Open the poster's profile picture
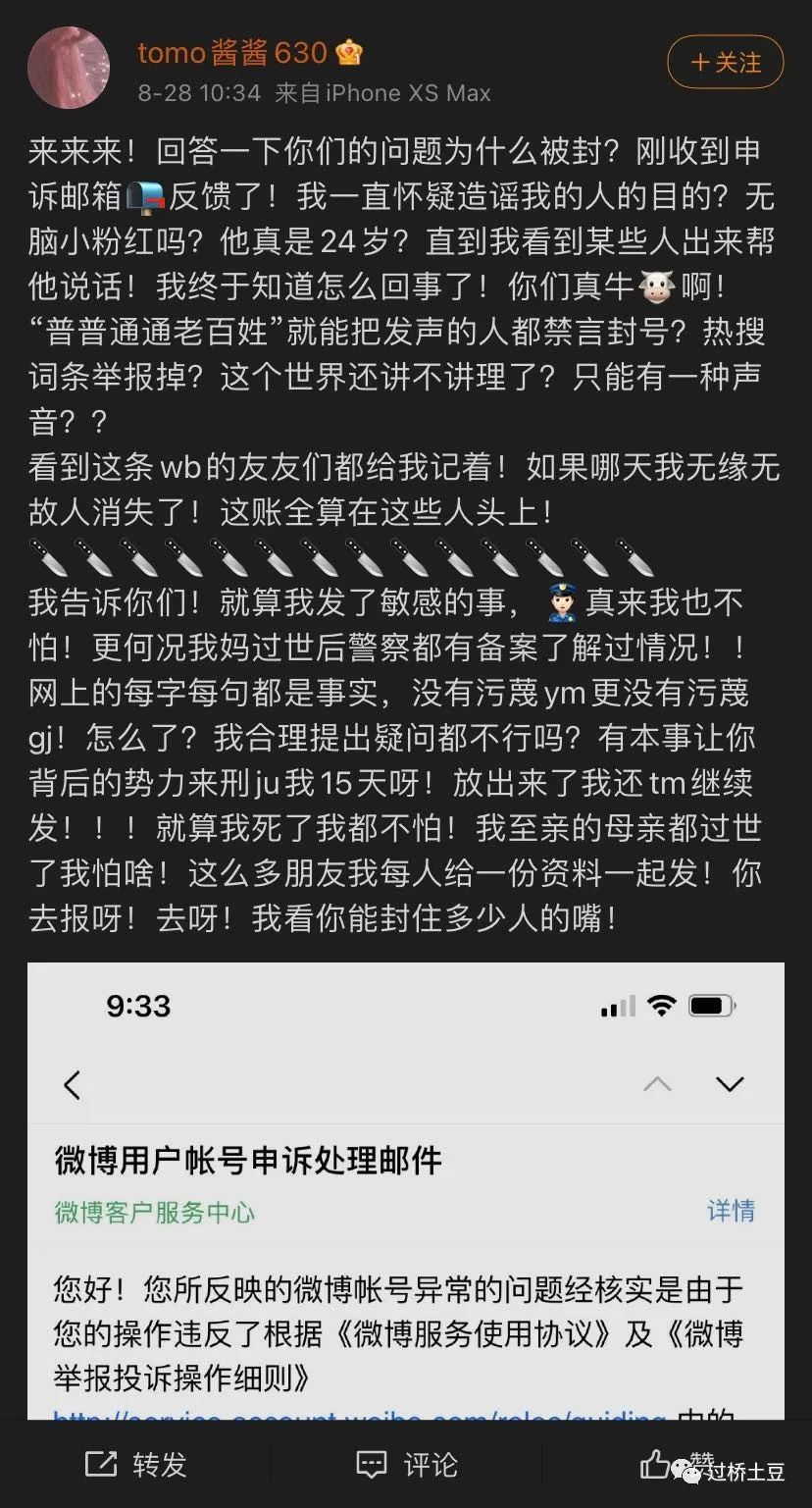The image size is (812, 1508). tap(69, 67)
